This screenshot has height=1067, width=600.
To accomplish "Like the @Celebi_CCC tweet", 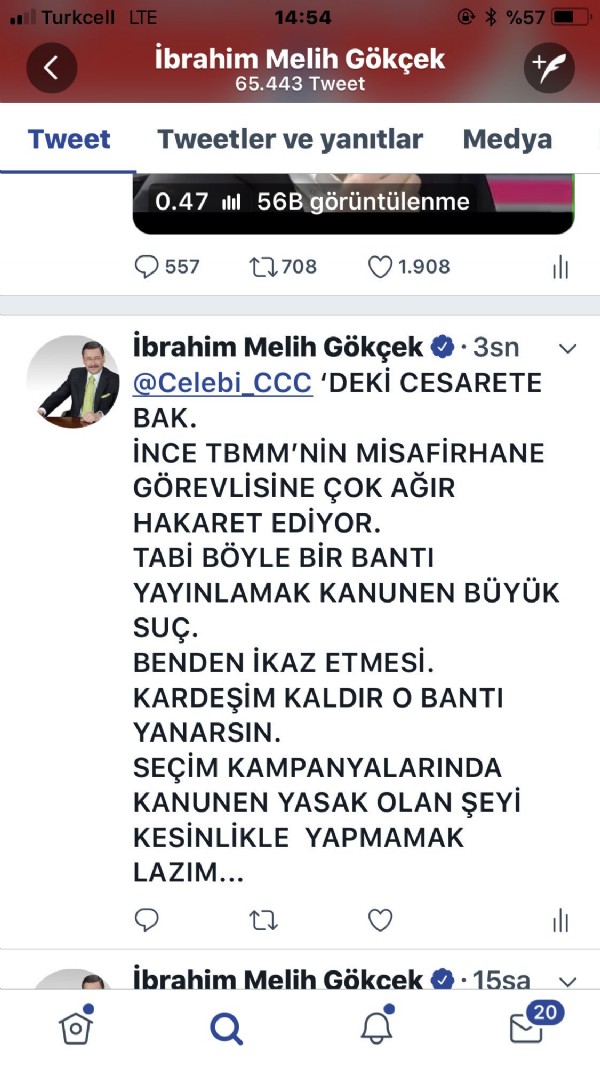I will coord(380,920).
